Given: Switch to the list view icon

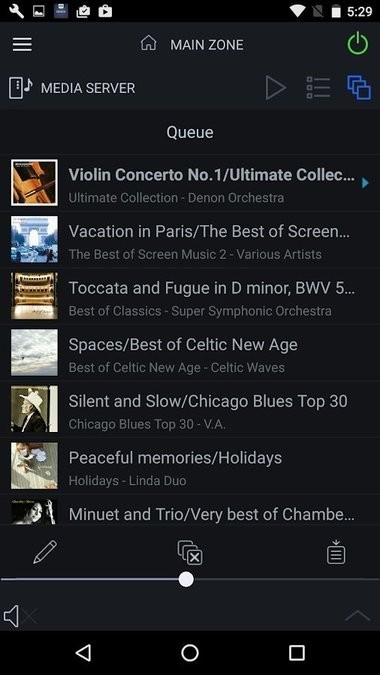Looking at the screenshot, I should click(x=318, y=88).
